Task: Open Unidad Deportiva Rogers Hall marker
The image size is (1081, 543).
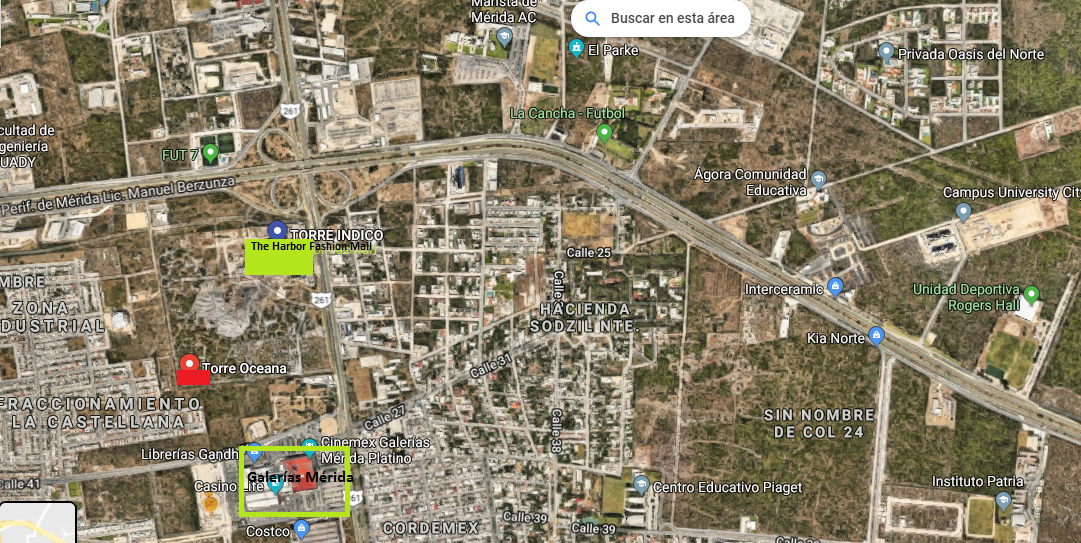Action: tap(1031, 295)
